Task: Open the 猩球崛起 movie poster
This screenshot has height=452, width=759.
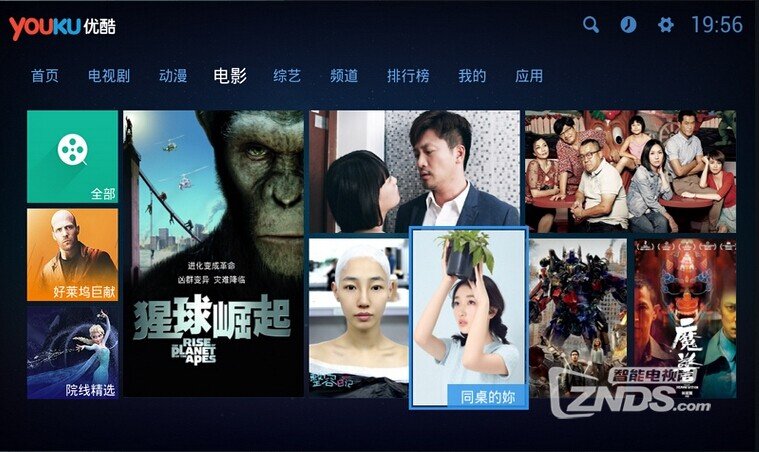Action: 213,253
